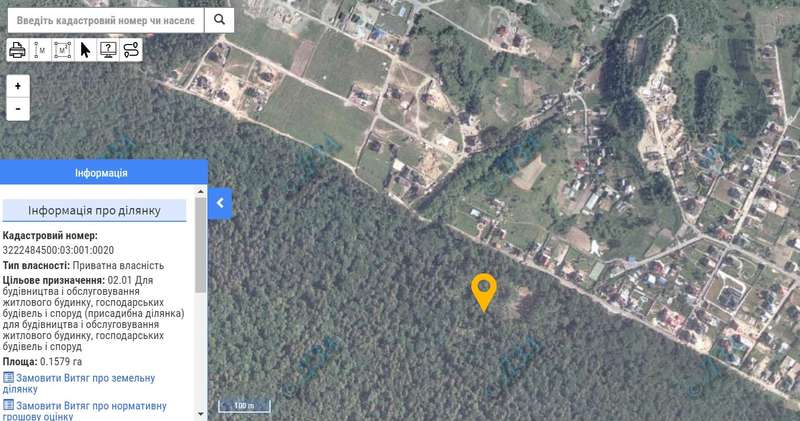Tap the panel scrollbar down arrow
Image resolution: width=800 pixels, height=421 pixels.
(x=201, y=413)
